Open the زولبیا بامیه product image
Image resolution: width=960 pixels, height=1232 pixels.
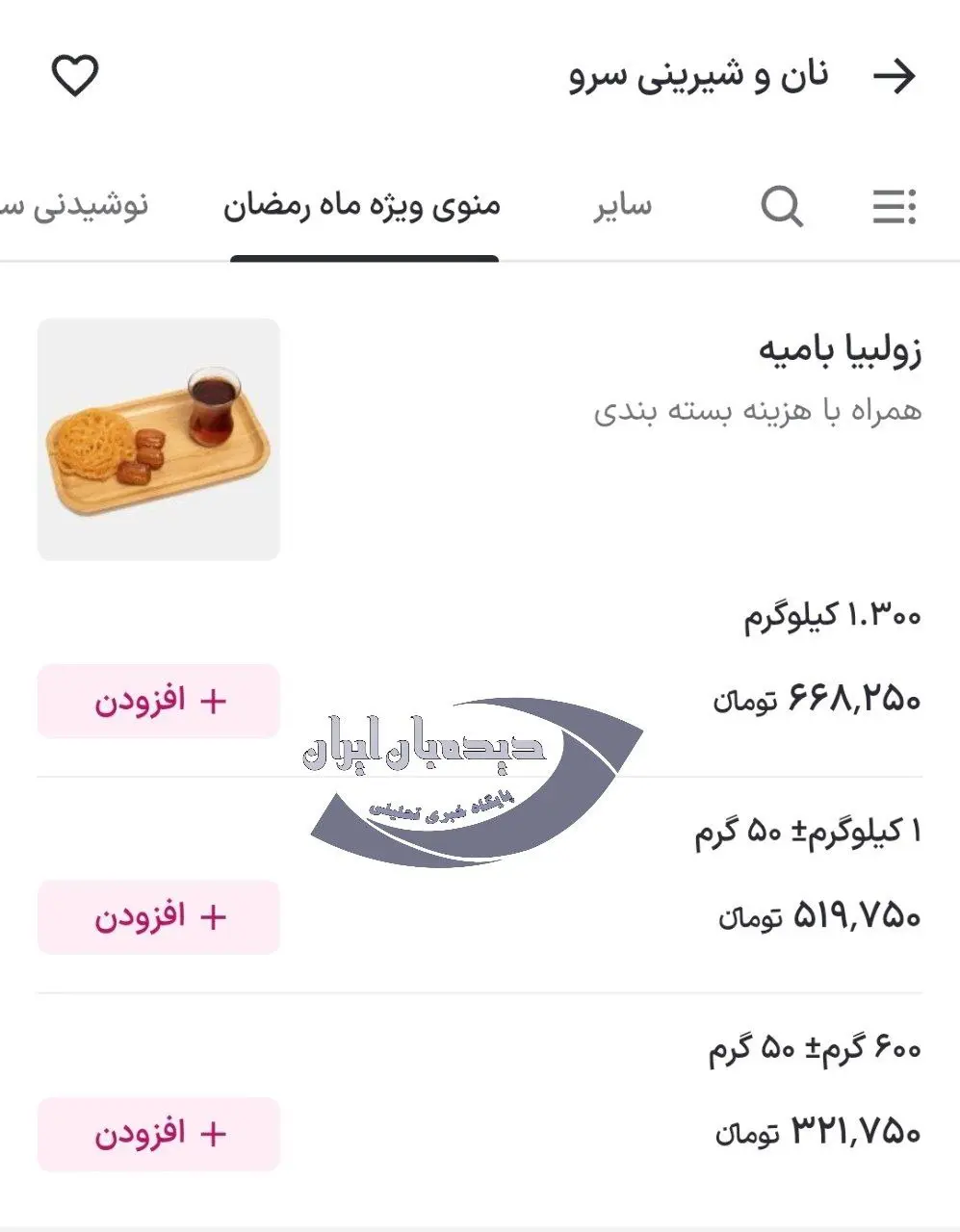tap(159, 440)
